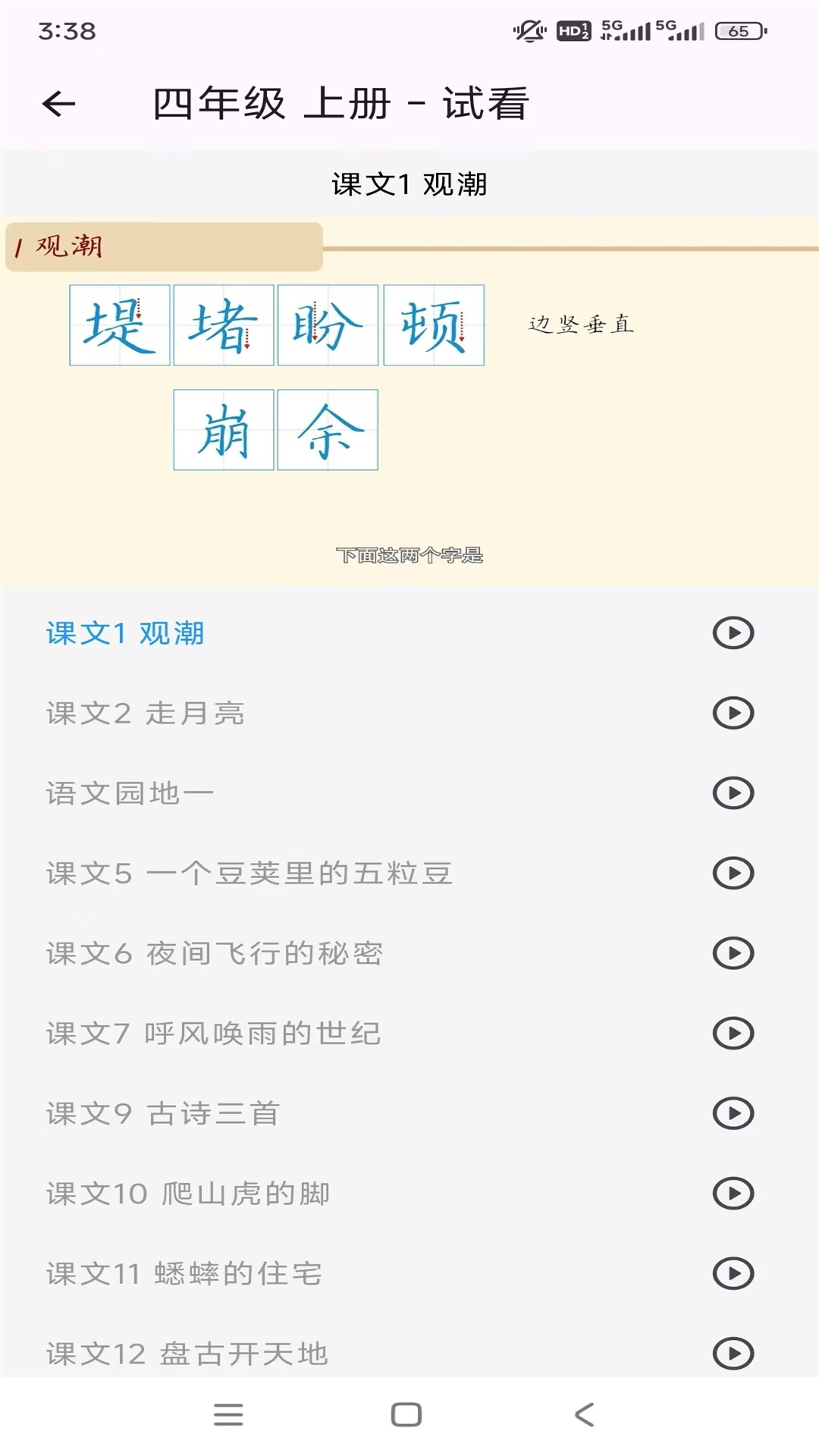Open recent apps from navigation bar
Image resolution: width=819 pixels, height=1456 pixels.
click(228, 1414)
